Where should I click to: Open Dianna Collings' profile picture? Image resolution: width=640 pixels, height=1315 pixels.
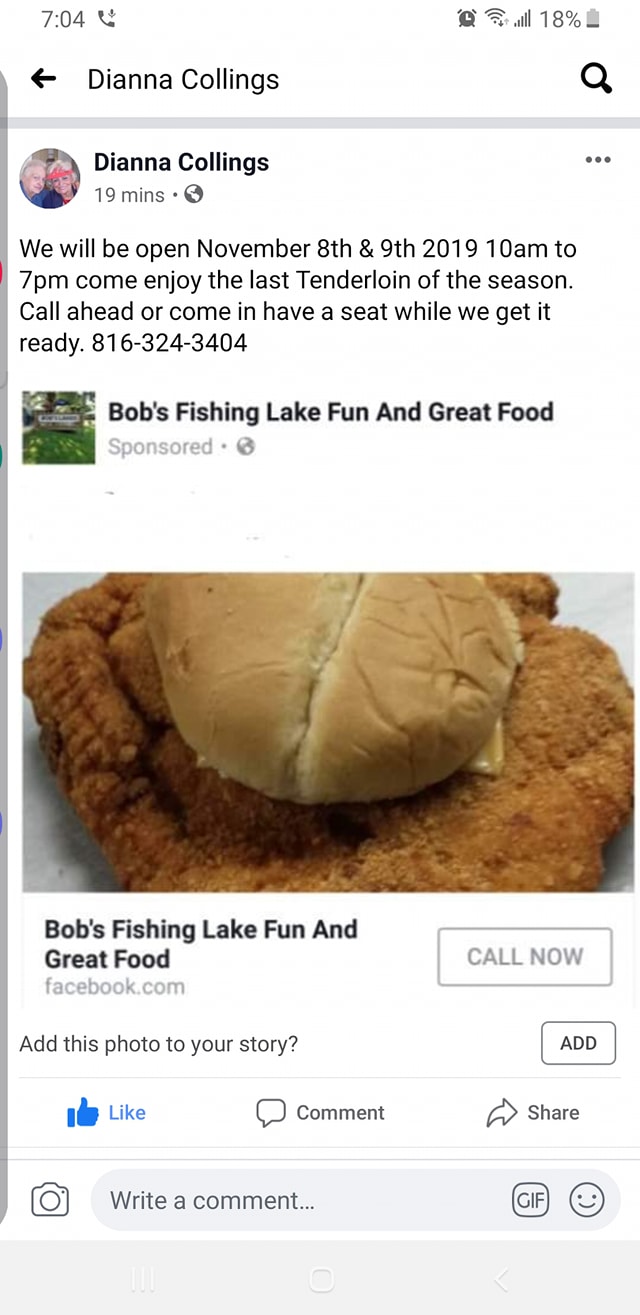[49, 178]
